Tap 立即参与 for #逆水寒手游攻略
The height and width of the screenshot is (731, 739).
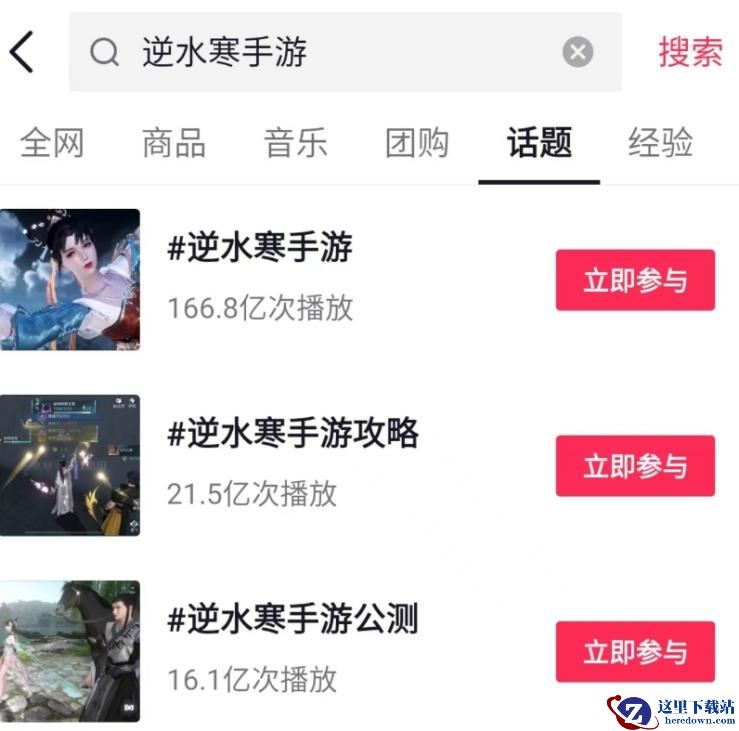point(635,466)
